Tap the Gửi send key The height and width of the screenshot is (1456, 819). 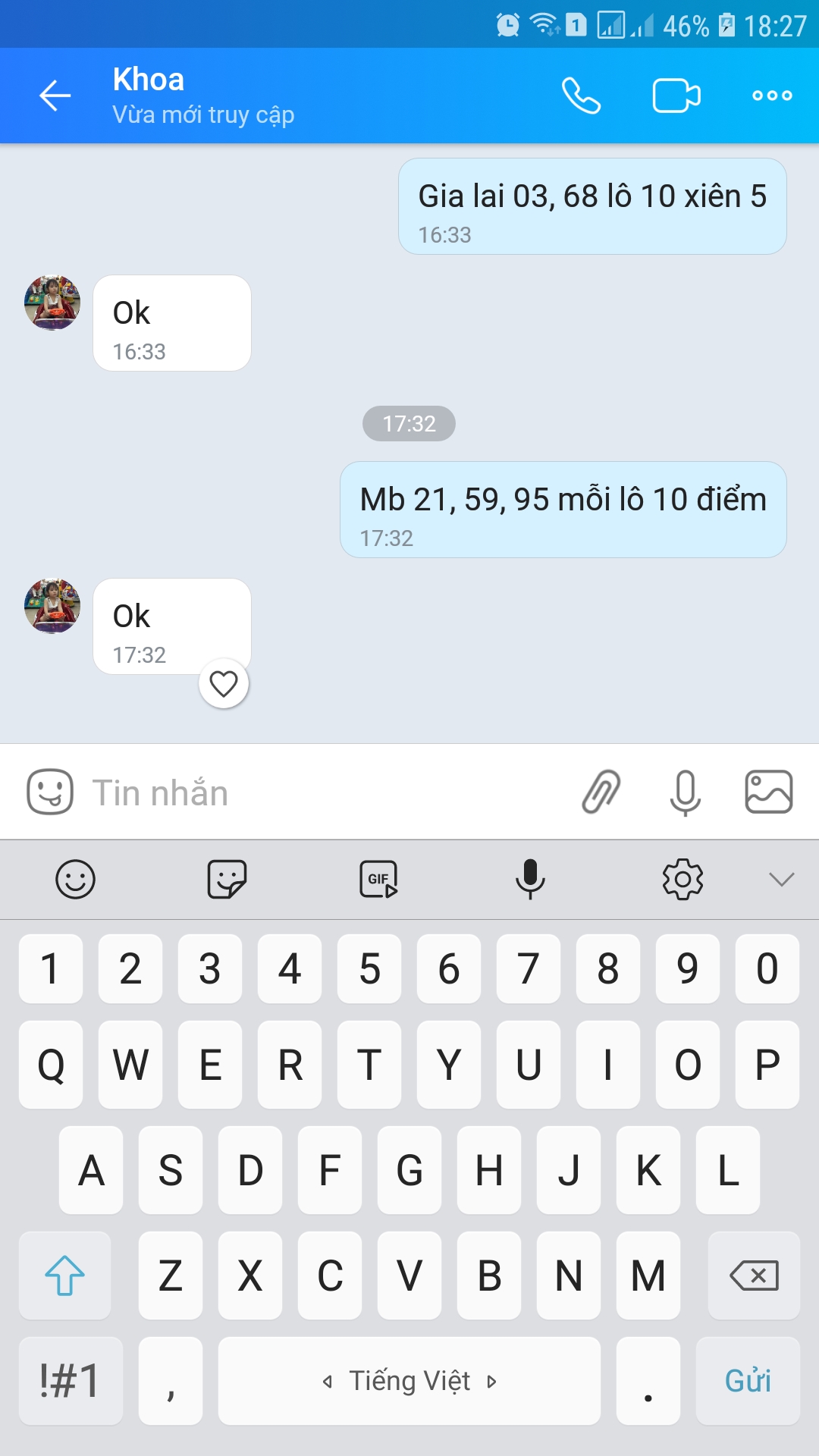point(748,1381)
